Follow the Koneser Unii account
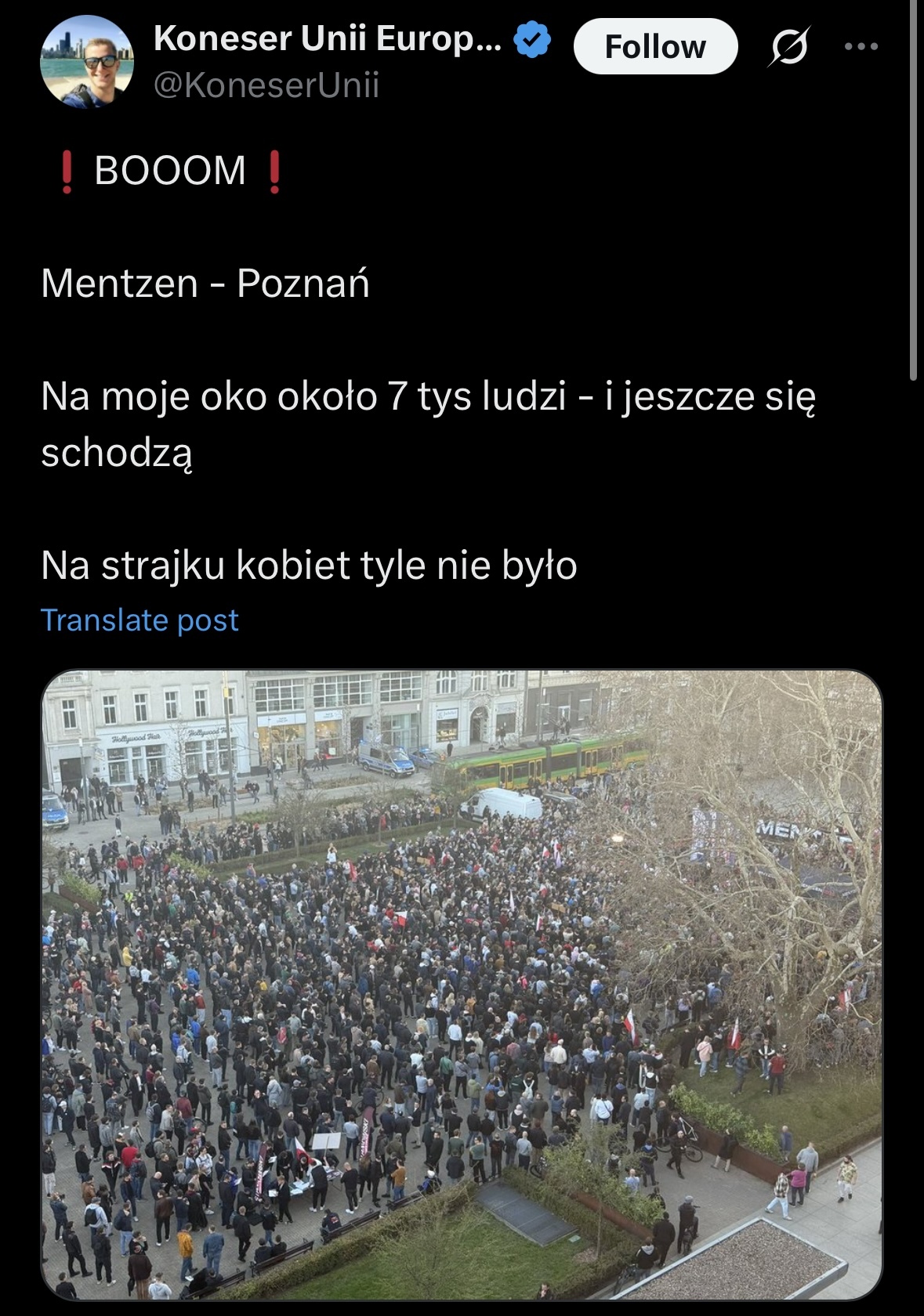The image size is (924, 1316). coord(655,47)
